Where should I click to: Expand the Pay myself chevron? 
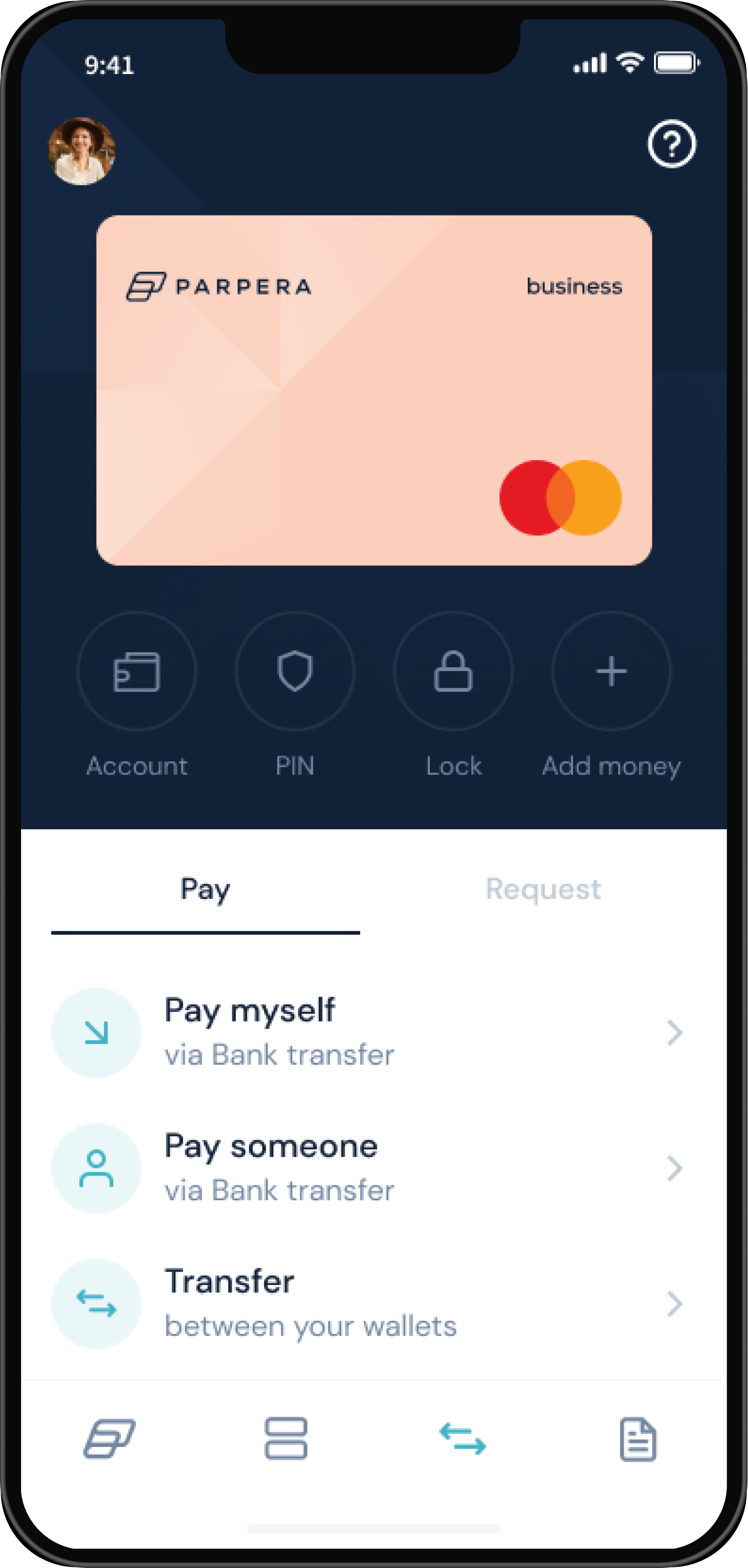click(x=675, y=1031)
